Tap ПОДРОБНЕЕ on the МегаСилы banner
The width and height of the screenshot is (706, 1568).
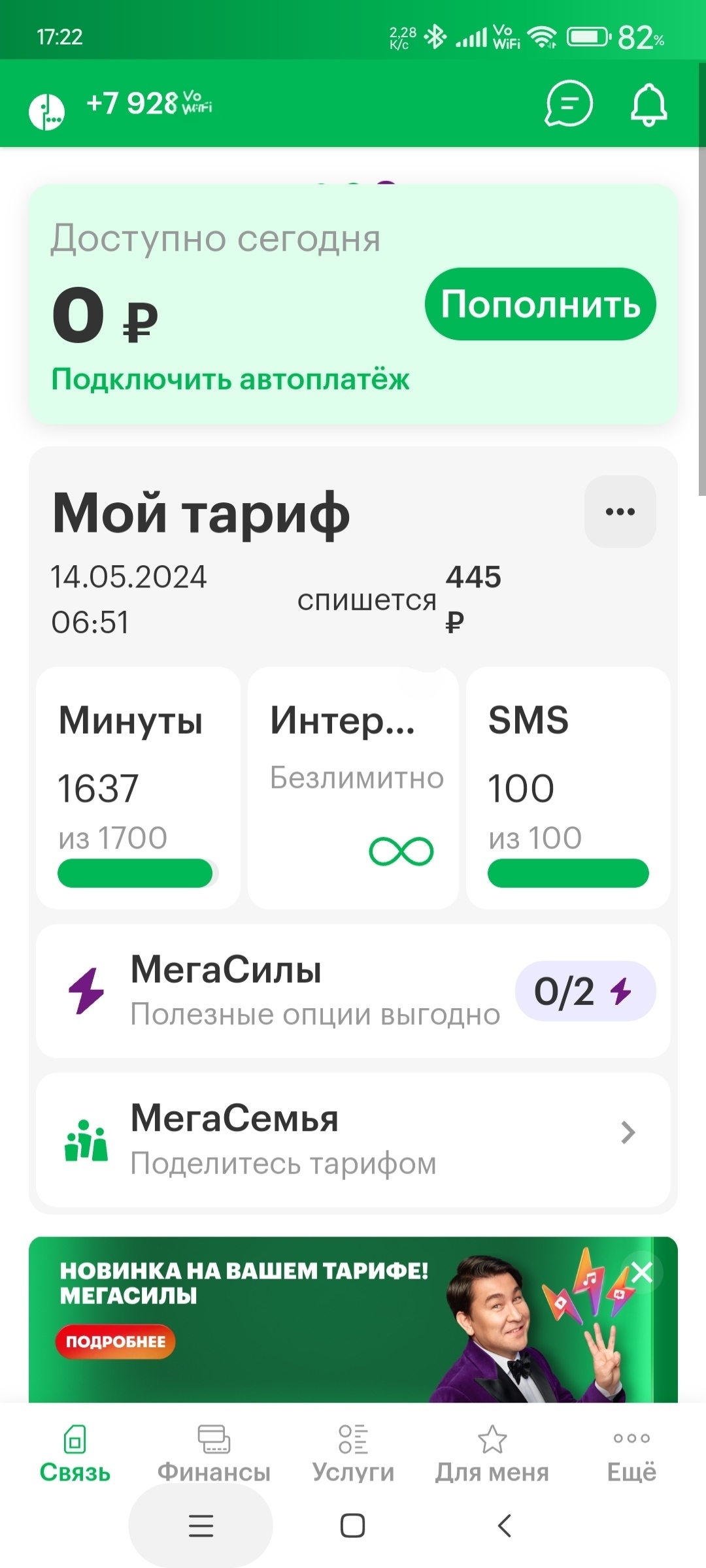tap(115, 1342)
